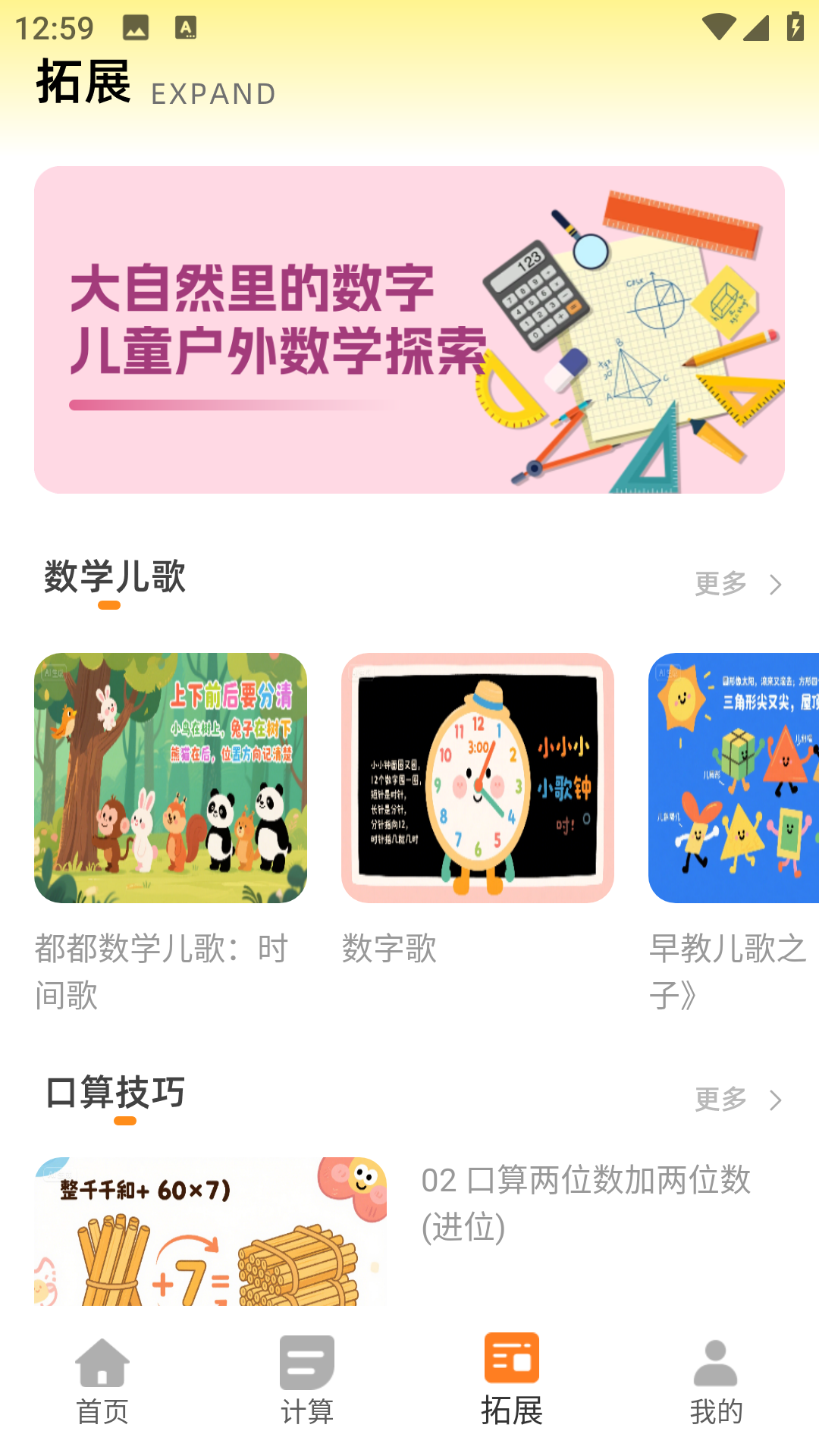Open the 早教儿歌 shapes card
Viewport: 819px width, 1456px height.
point(733,778)
